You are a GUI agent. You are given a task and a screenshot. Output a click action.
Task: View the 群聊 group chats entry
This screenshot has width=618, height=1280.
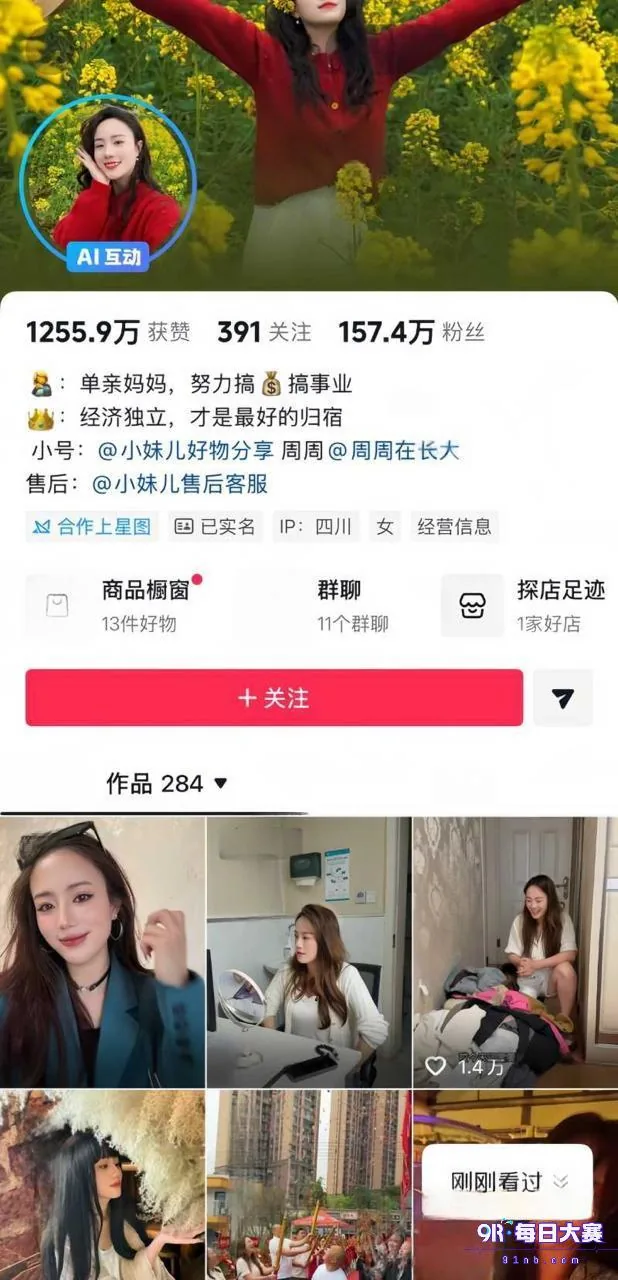(x=338, y=605)
